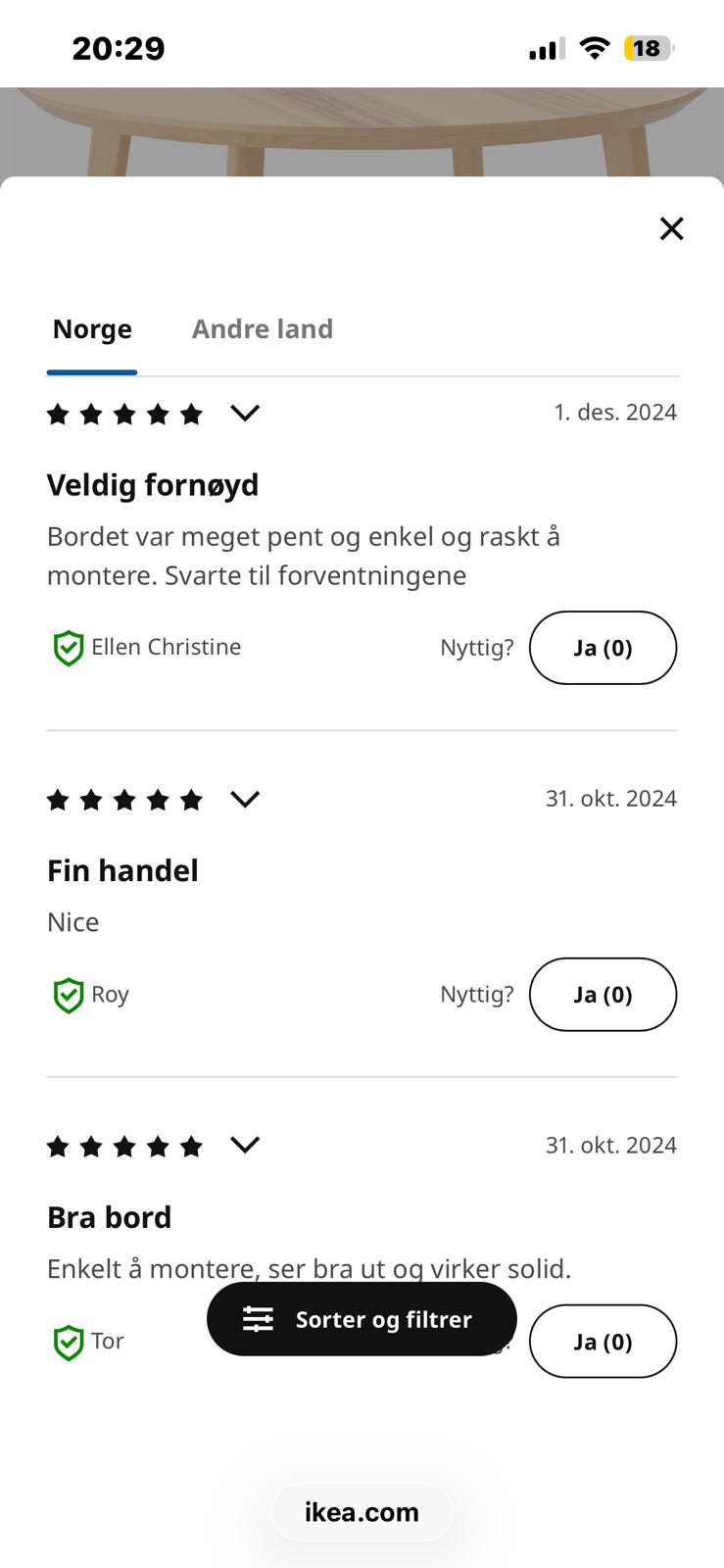This screenshot has height=1568, width=724.
Task: Expand the Bra bord review details
Action: pyautogui.click(x=244, y=1146)
